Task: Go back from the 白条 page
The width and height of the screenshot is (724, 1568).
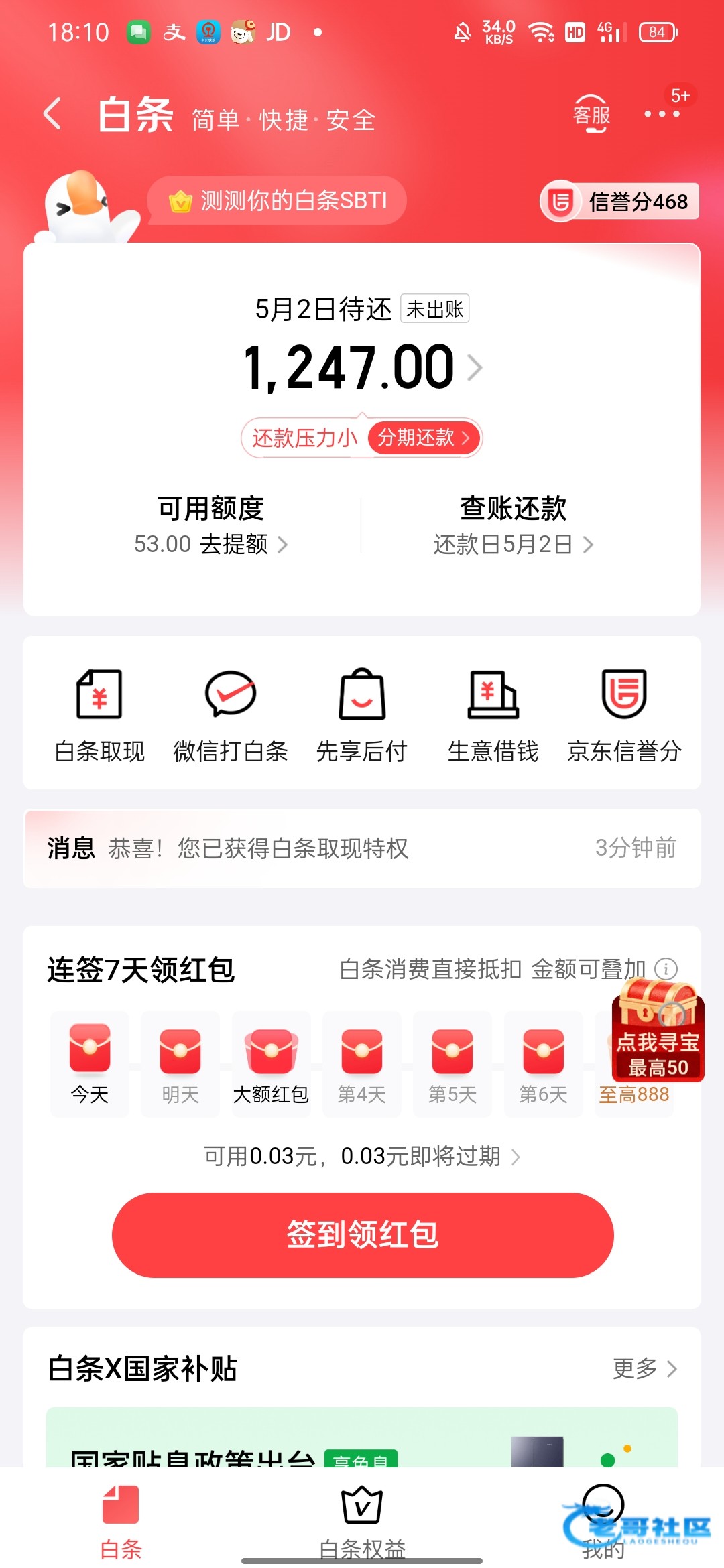Action: point(53,114)
